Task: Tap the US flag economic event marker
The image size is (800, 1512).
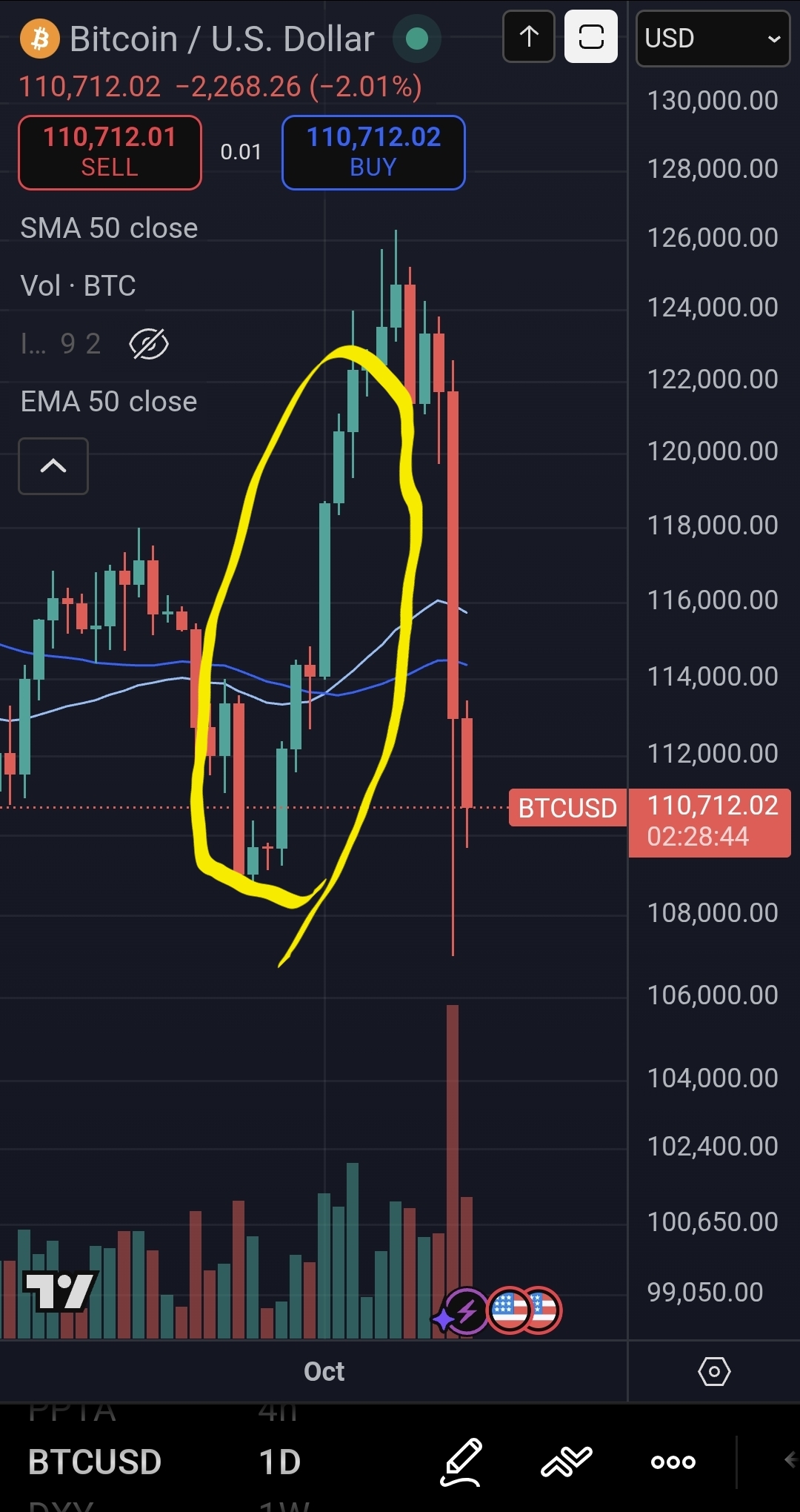Action: click(510, 1310)
